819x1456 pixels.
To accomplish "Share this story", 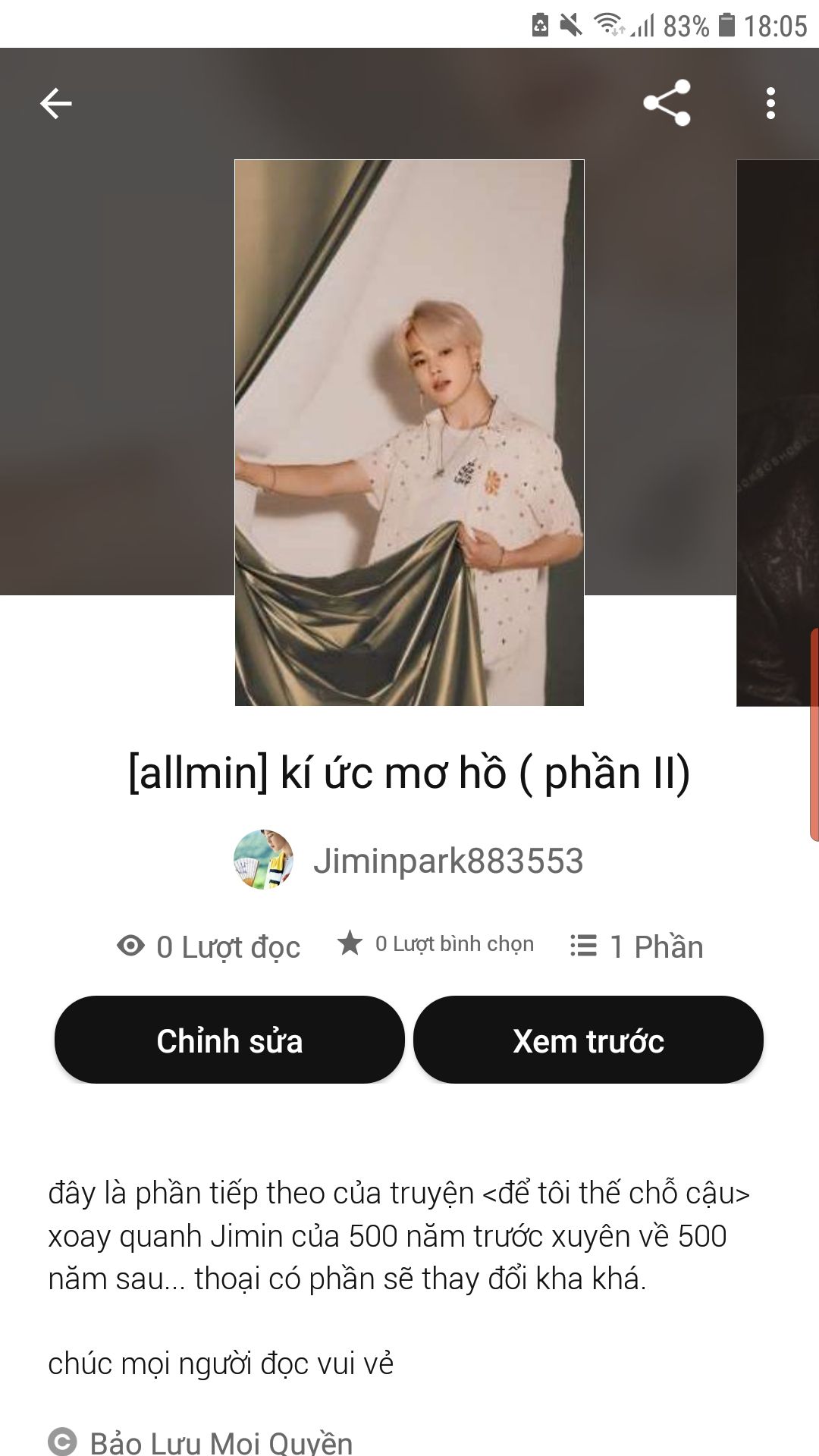I will (667, 103).
